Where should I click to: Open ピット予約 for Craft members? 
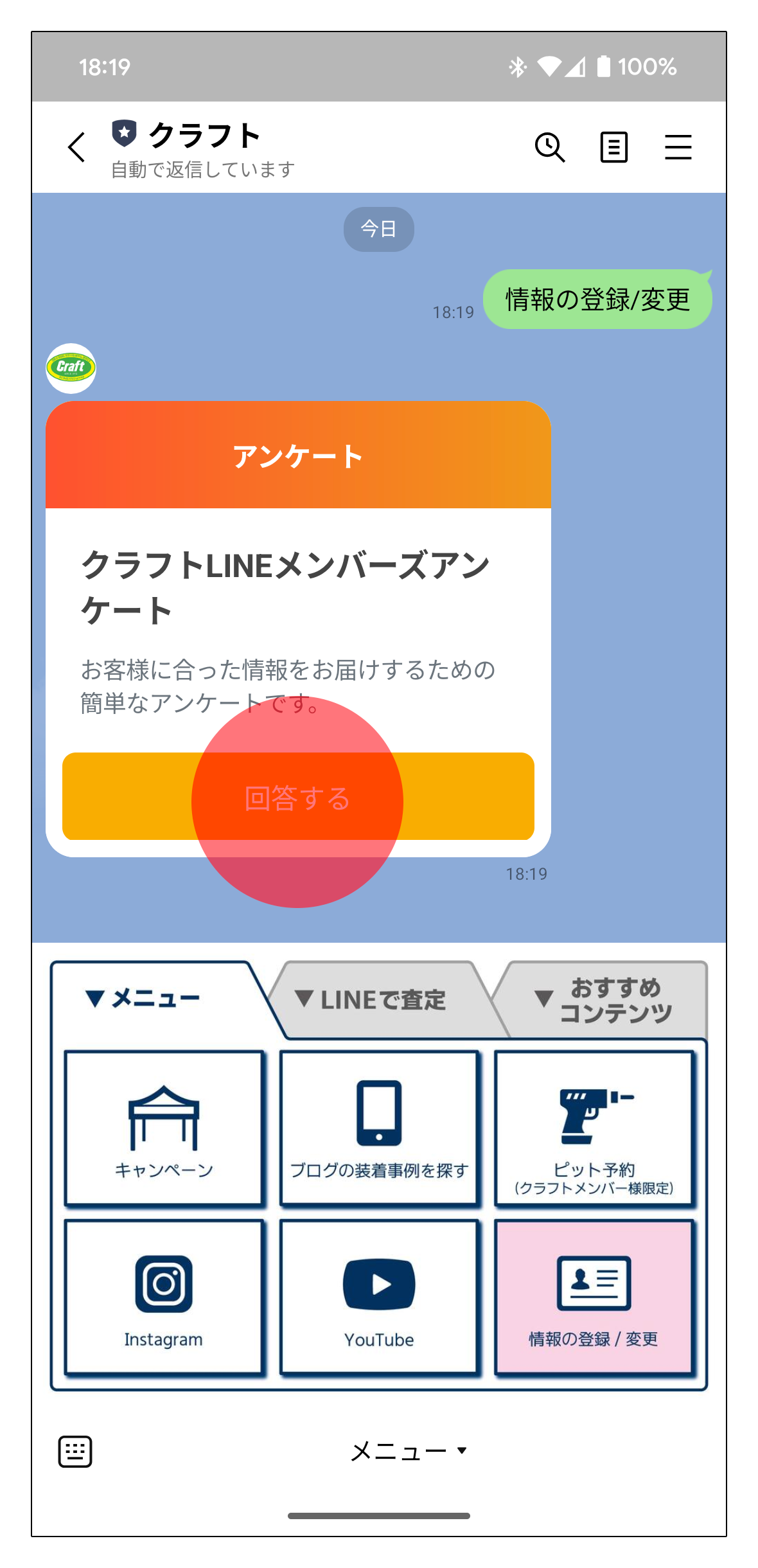tap(594, 1128)
